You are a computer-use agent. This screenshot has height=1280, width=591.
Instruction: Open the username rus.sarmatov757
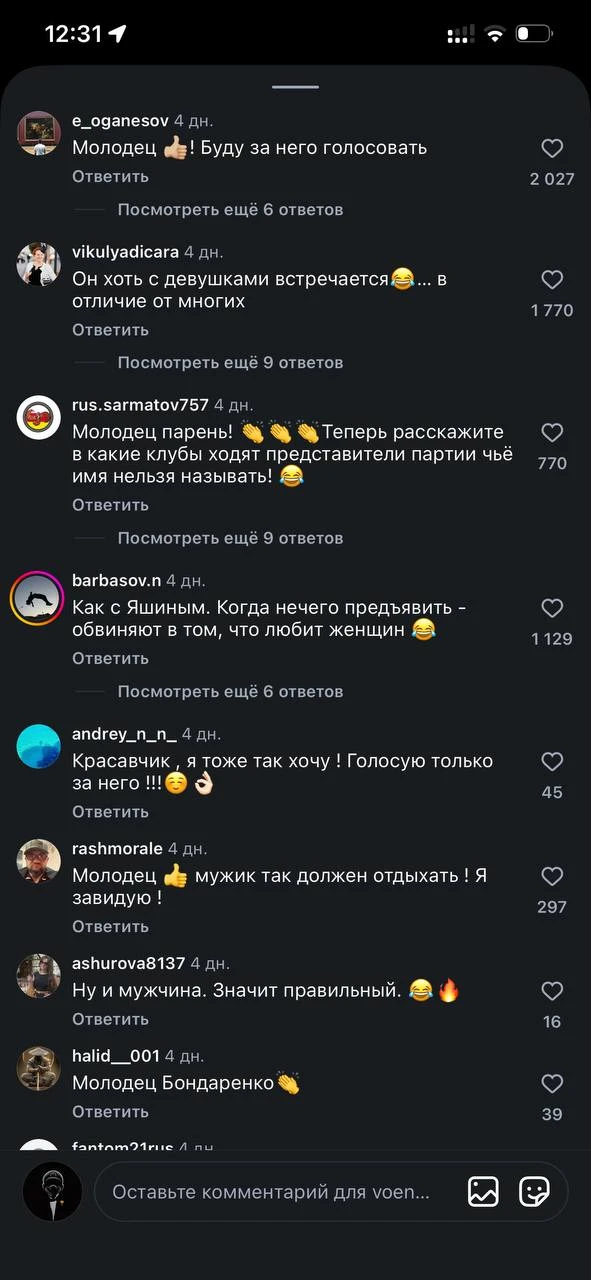coord(140,405)
